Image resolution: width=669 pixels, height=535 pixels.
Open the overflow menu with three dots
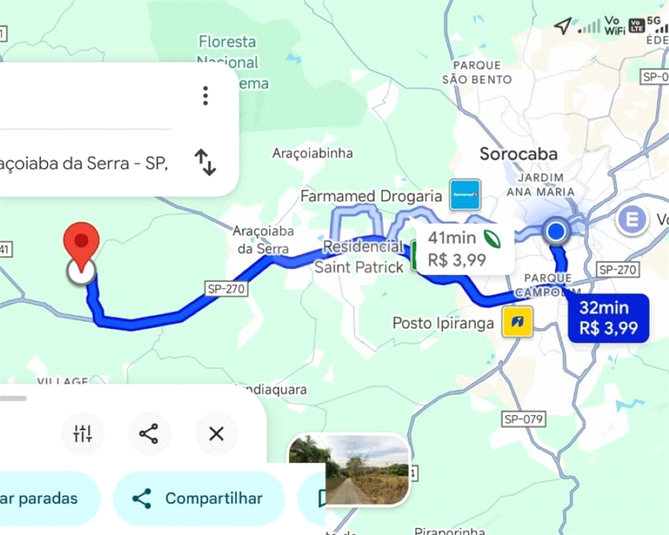pyautogui.click(x=205, y=96)
